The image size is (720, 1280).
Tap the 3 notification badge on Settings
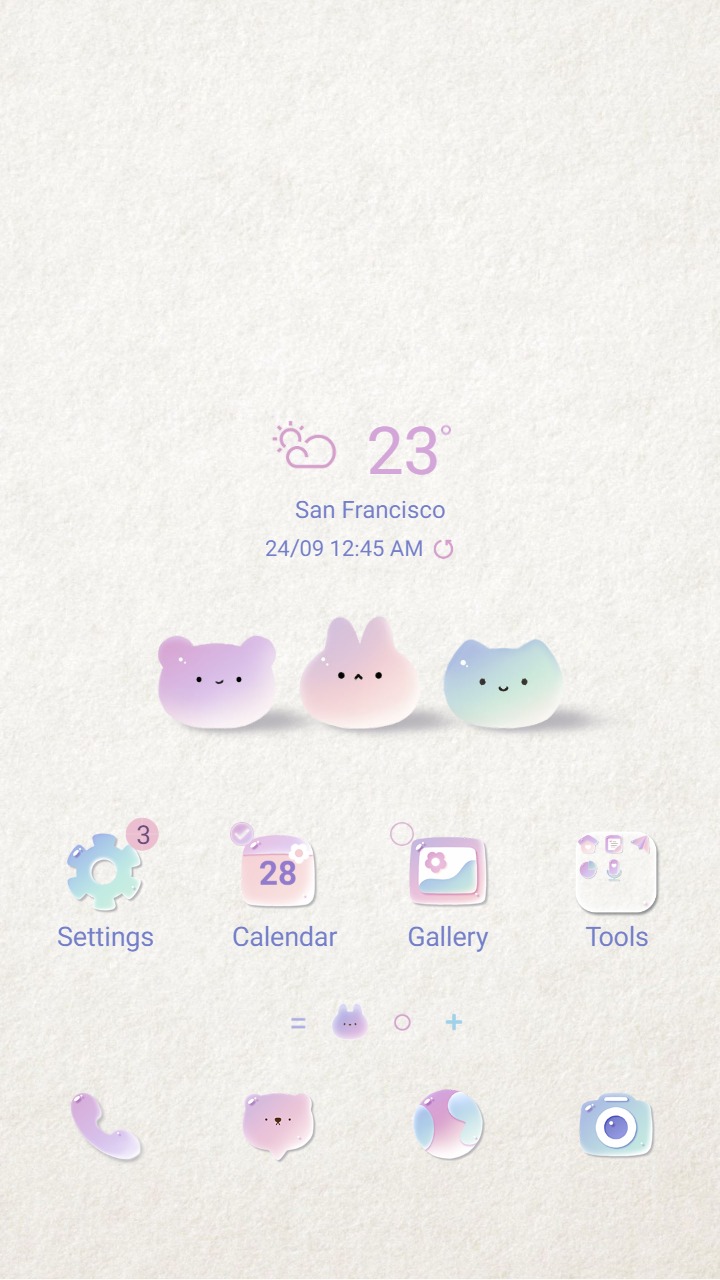(x=142, y=836)
